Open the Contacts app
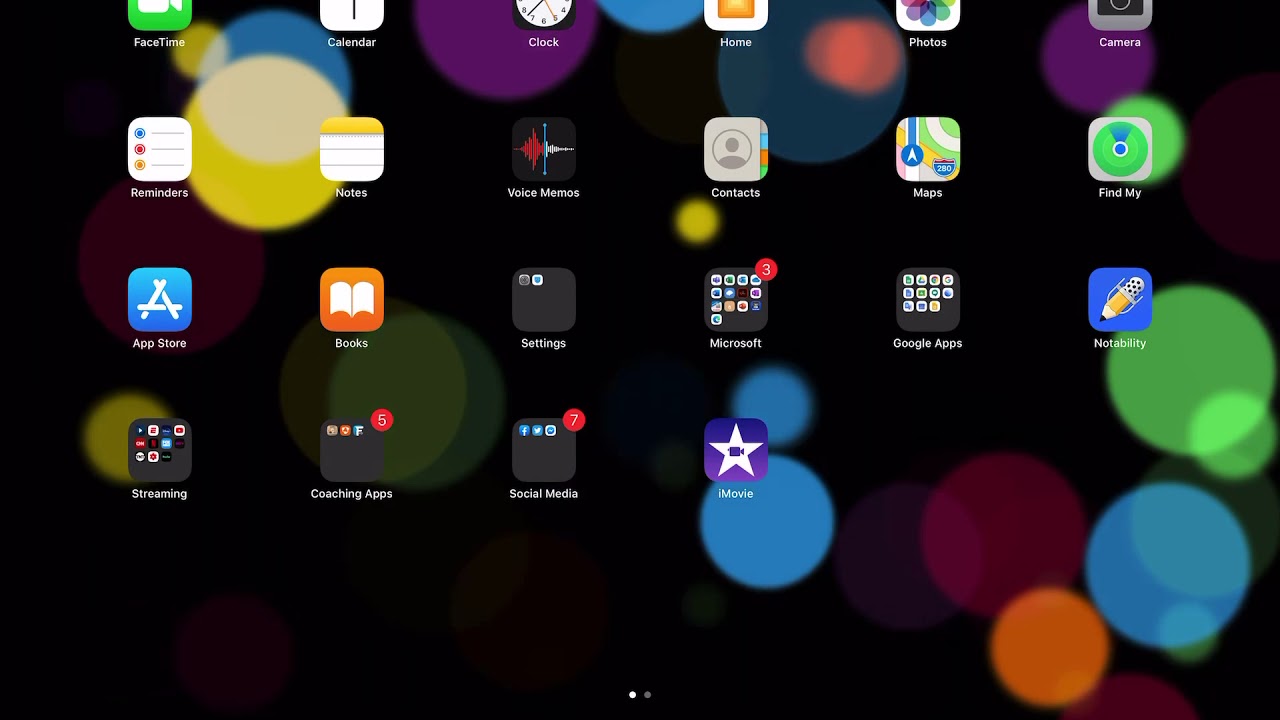The height and width of the screenshot is (720, 1280). pyautogui.click(x=736, y=150)
